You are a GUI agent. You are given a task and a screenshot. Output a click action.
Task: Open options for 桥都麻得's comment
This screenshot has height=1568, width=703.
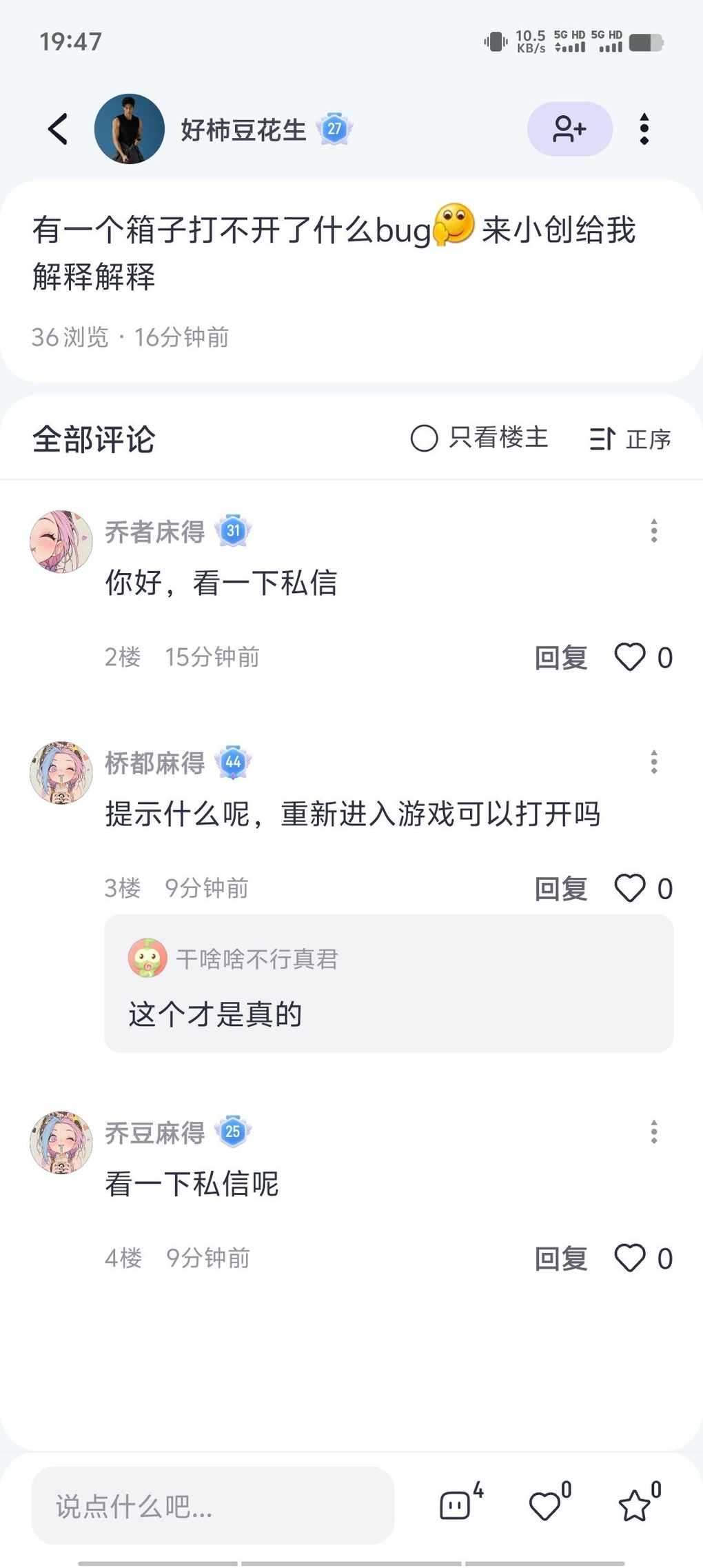point(653,762)
